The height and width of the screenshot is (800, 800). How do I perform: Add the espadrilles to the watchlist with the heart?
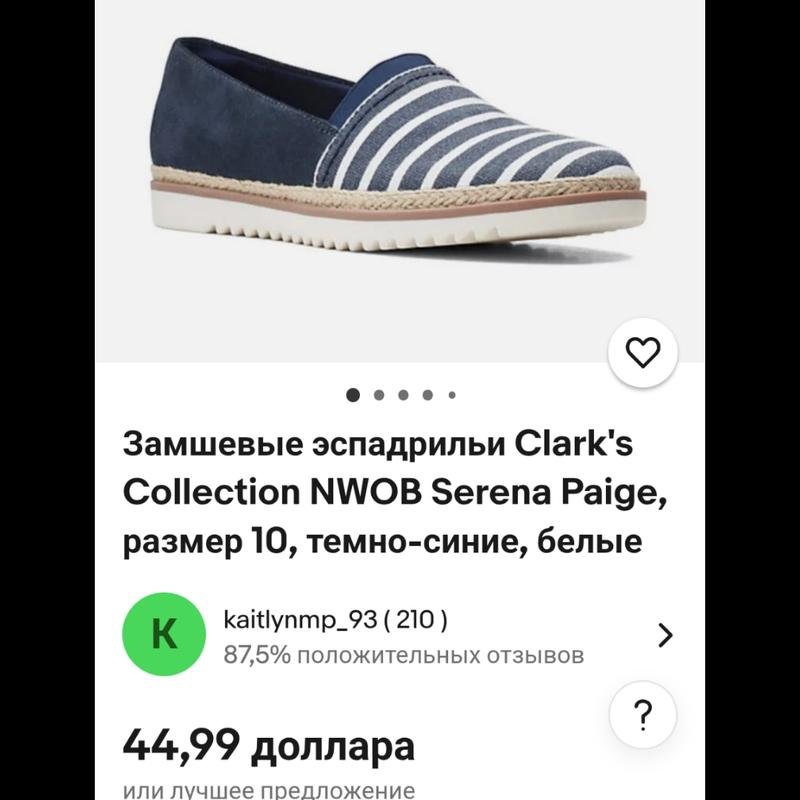(643, 352)
